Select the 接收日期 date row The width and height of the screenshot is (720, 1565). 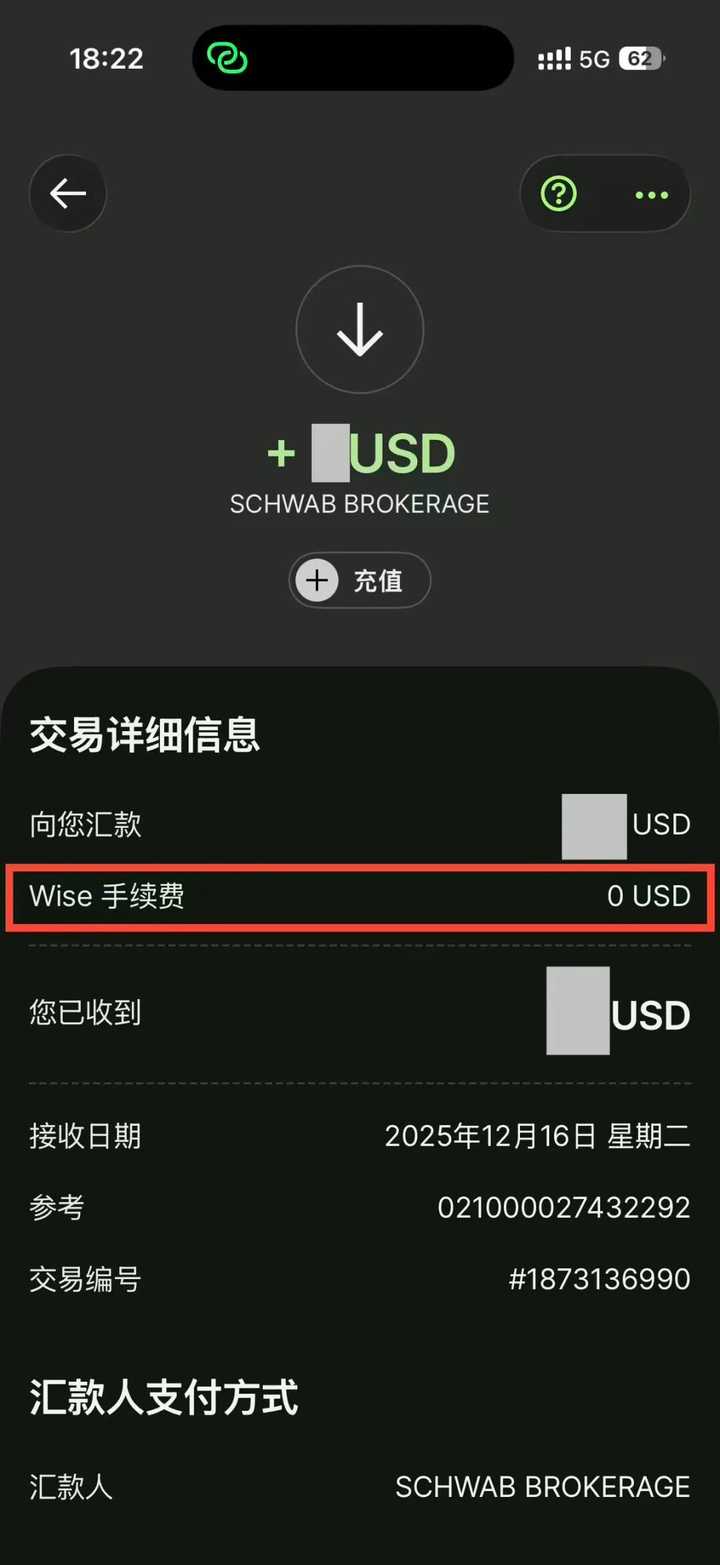click(360, 1135)
